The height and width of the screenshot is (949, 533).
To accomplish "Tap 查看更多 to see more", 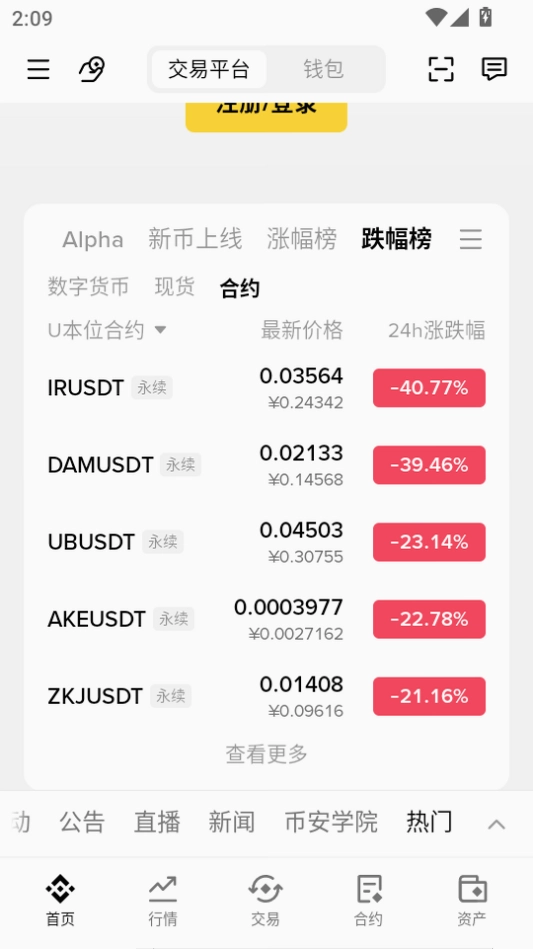I will [266, 754].
